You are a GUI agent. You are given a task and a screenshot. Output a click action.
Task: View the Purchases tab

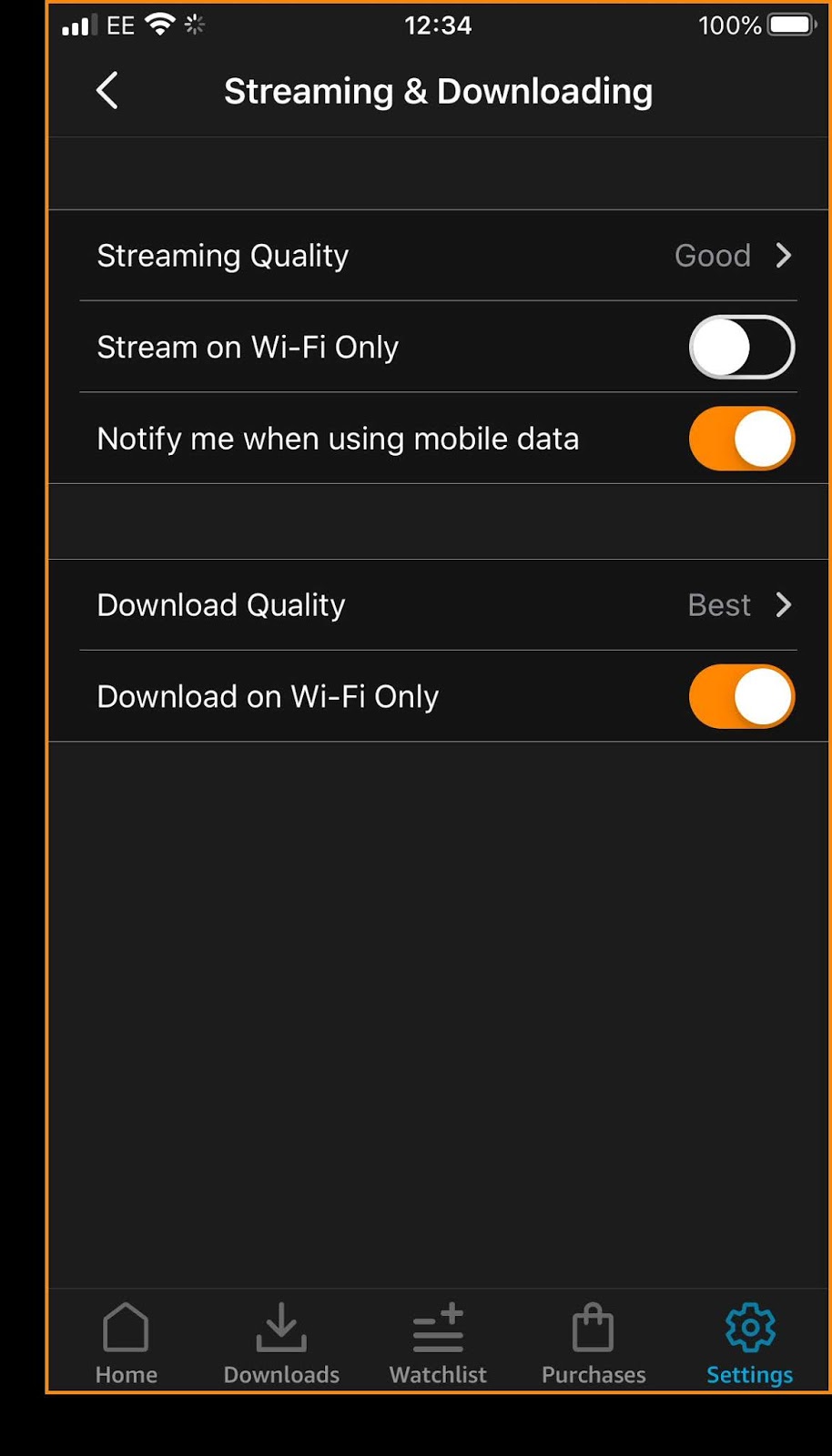tap(594, 1343)
